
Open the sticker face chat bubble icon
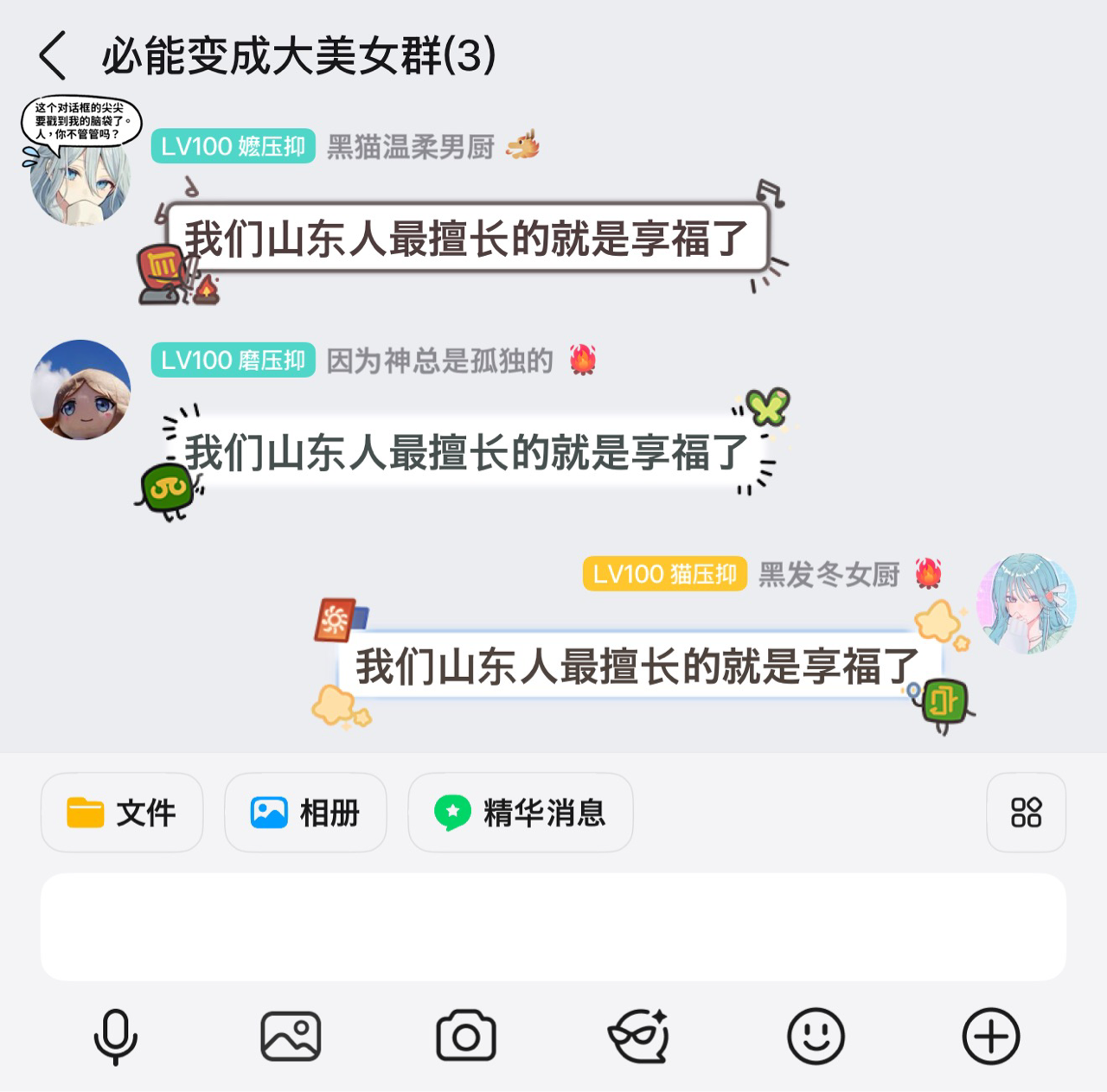pyautogui.click(x=640, y=1036)
